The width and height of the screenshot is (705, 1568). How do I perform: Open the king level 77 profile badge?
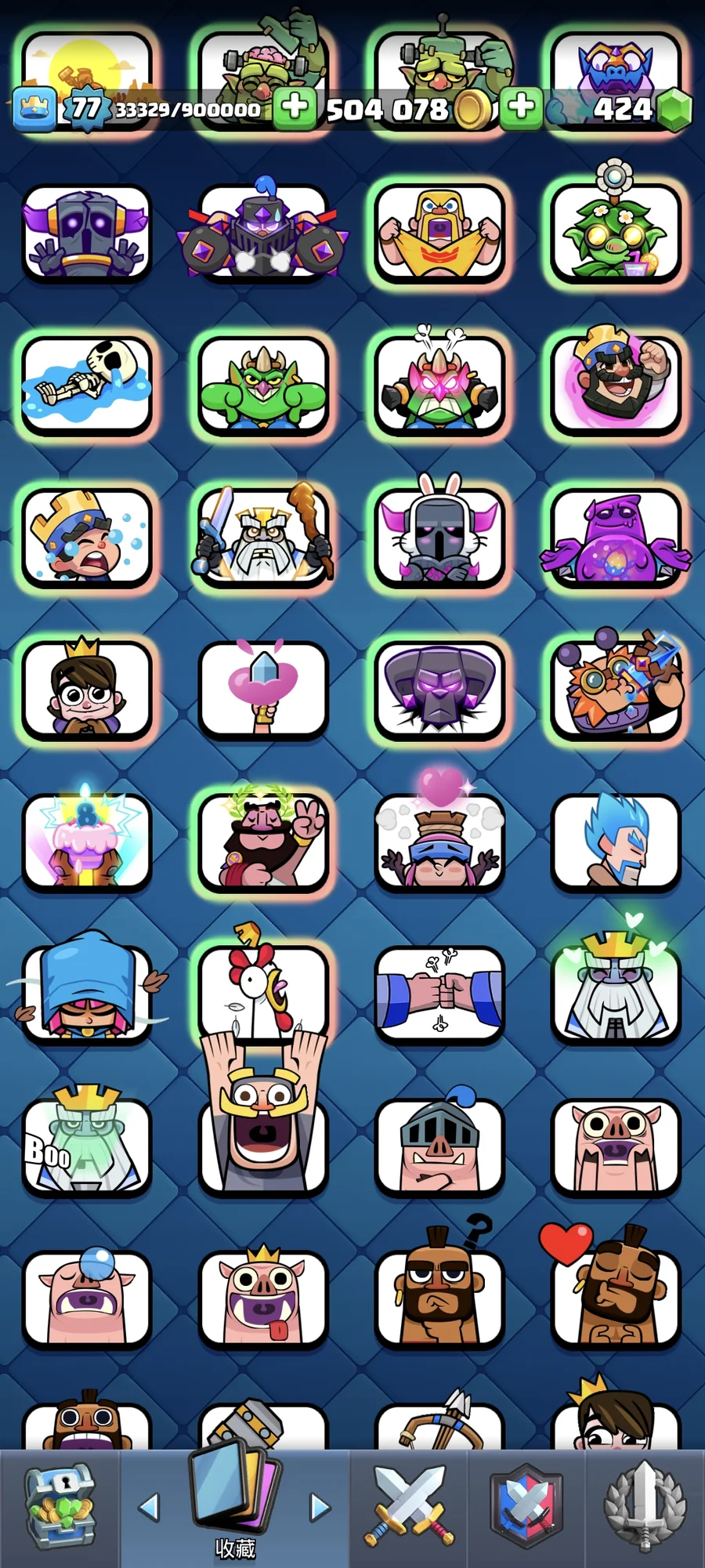coord(85,108)
